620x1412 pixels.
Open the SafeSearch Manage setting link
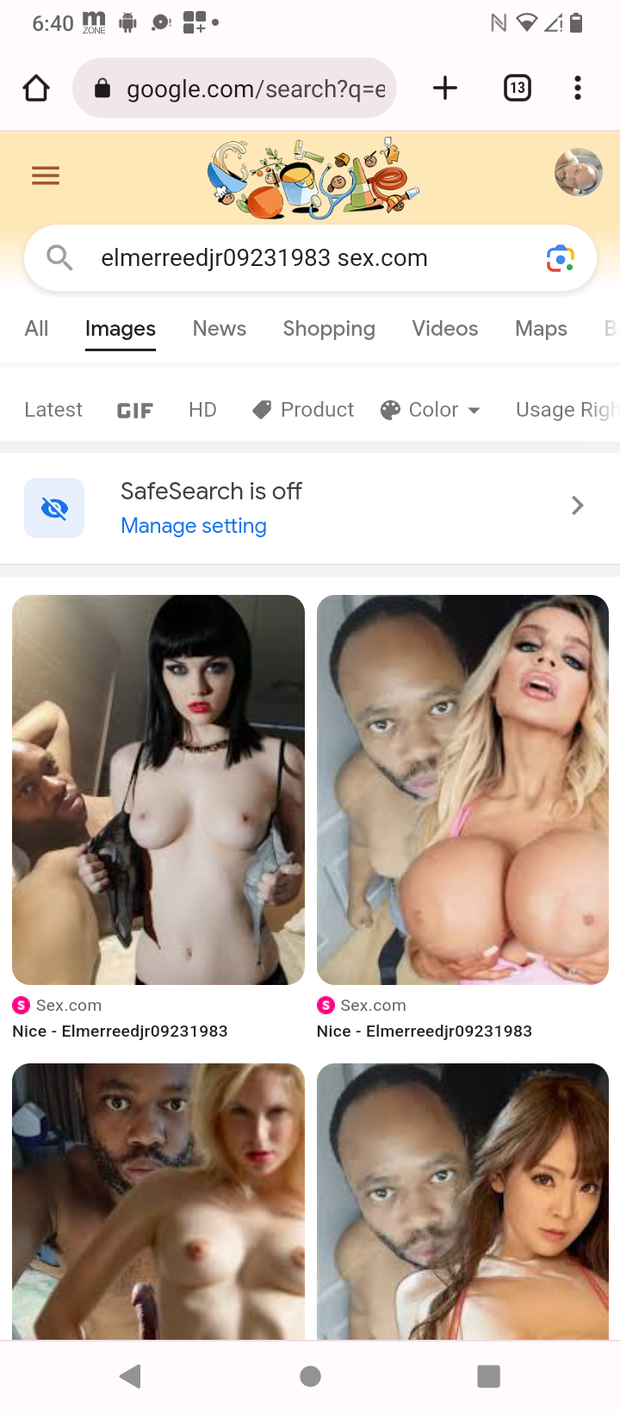193,526
